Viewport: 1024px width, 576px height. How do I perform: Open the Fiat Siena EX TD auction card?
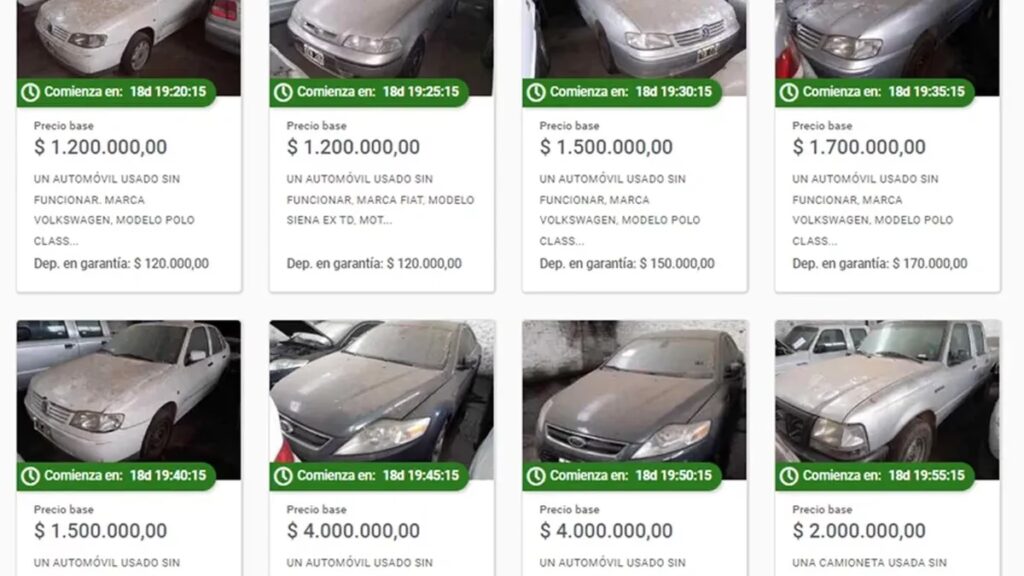coord(381,190)
